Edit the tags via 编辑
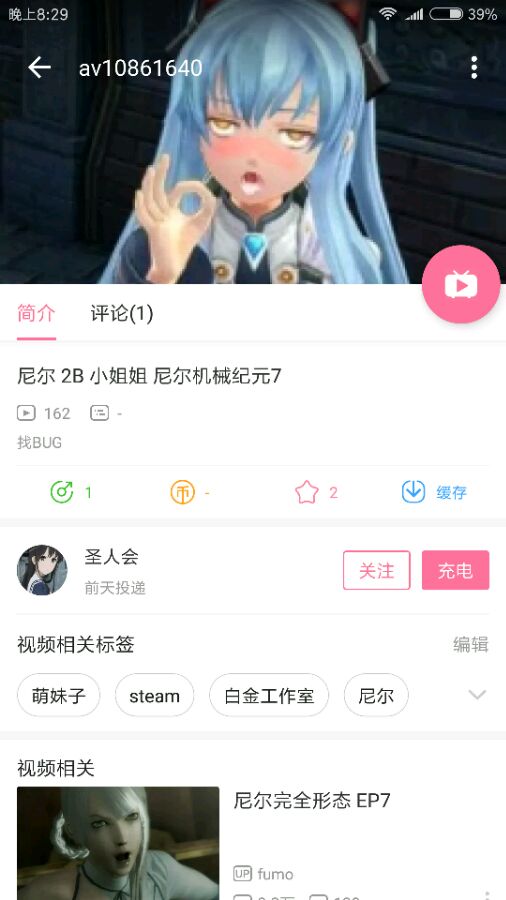506x900 pixels. coord(470,645)
